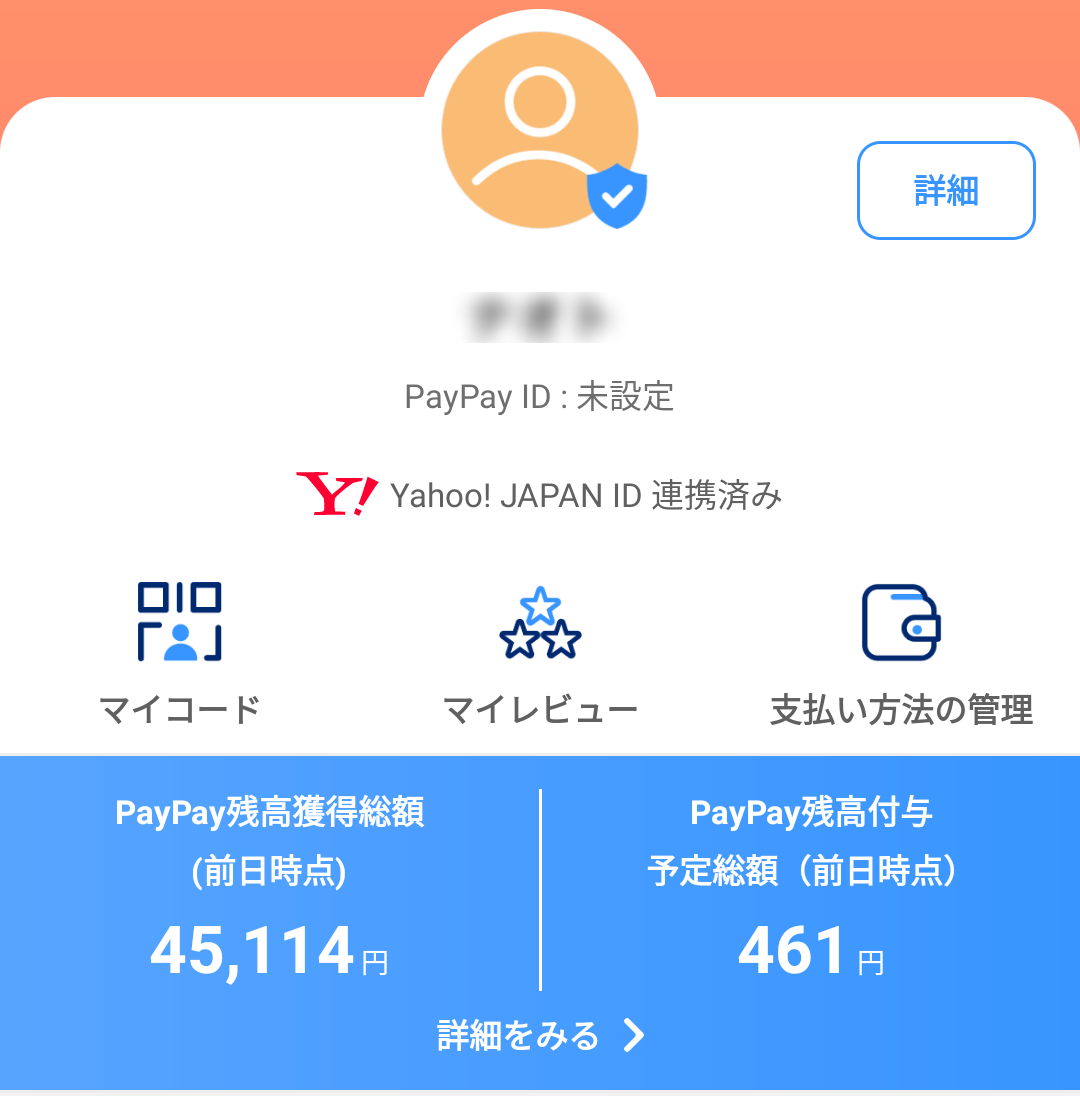The height and width of the screenshot is (1096, 1080).
Task: Select the マイレビュー label text
Action: click(540, 711)
